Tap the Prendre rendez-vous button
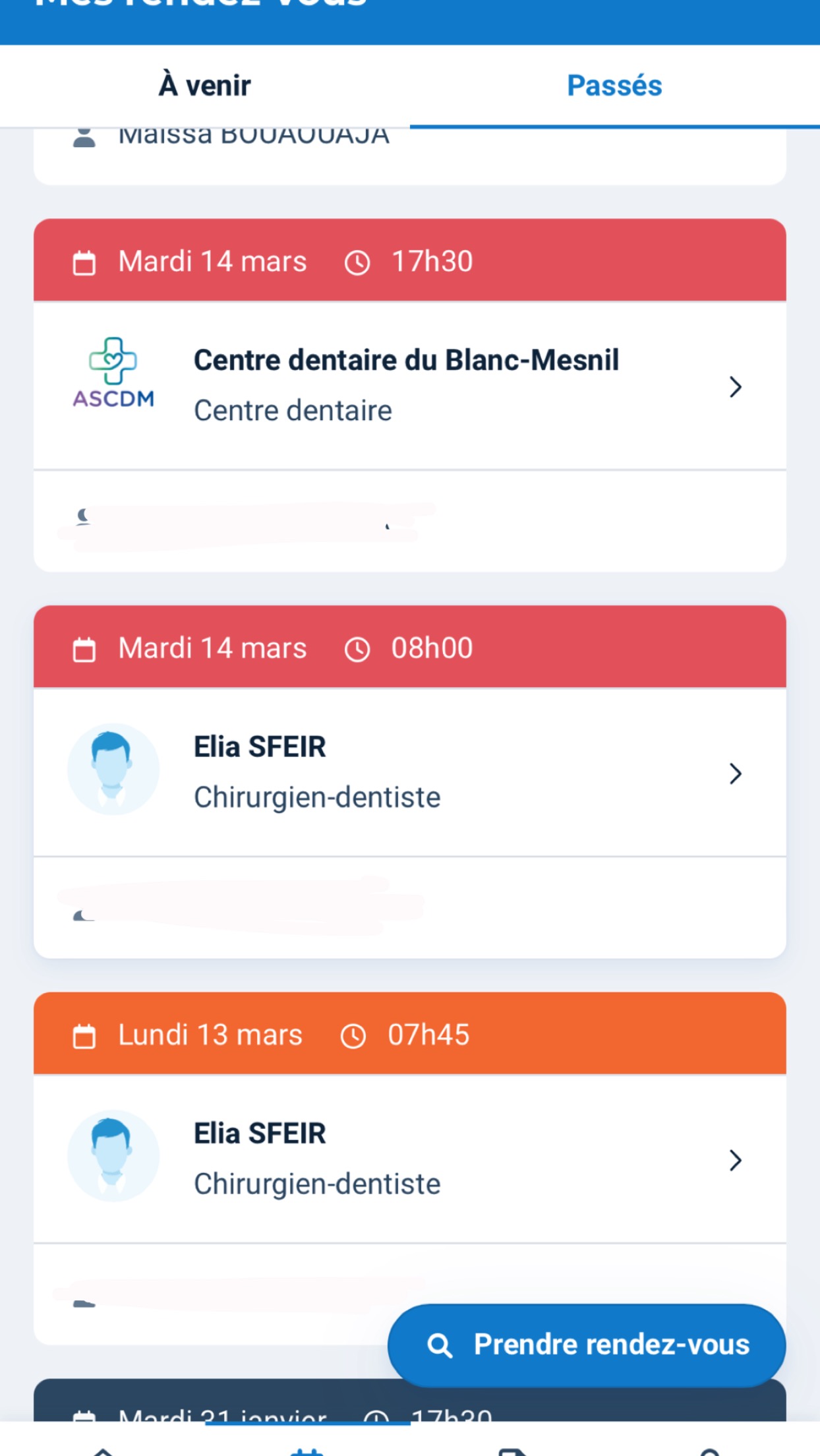 tap(587, 1345)
